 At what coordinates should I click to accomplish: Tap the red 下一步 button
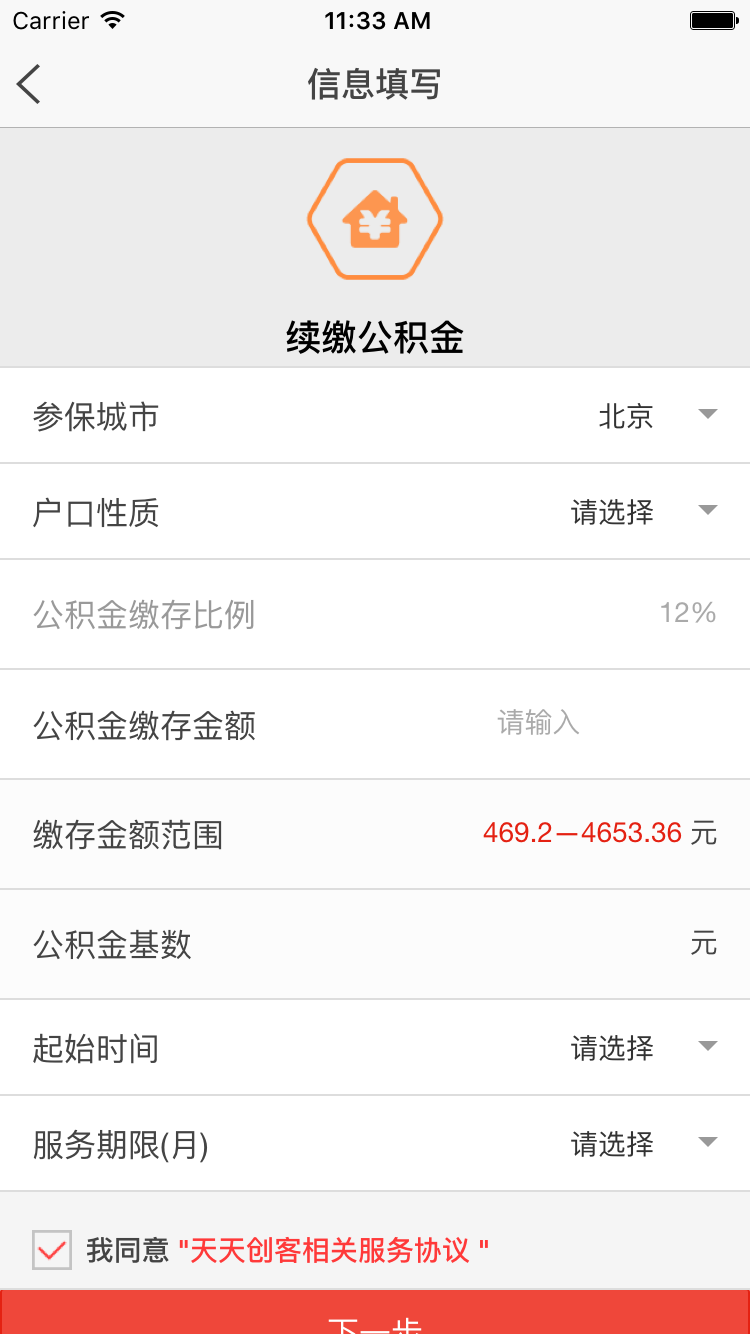coord(375,1312)
